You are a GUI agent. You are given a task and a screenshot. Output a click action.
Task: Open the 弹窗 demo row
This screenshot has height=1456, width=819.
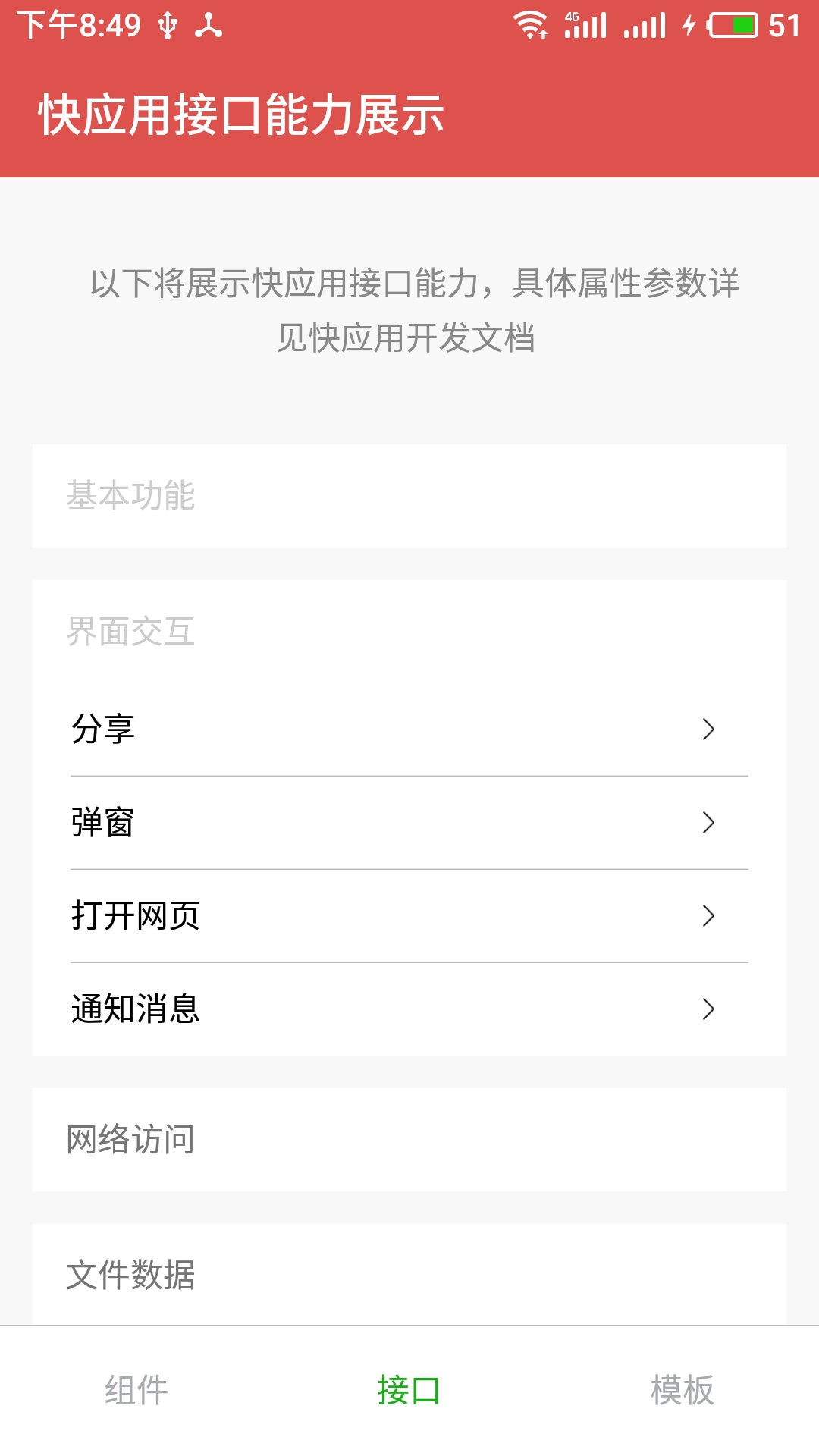409,823
